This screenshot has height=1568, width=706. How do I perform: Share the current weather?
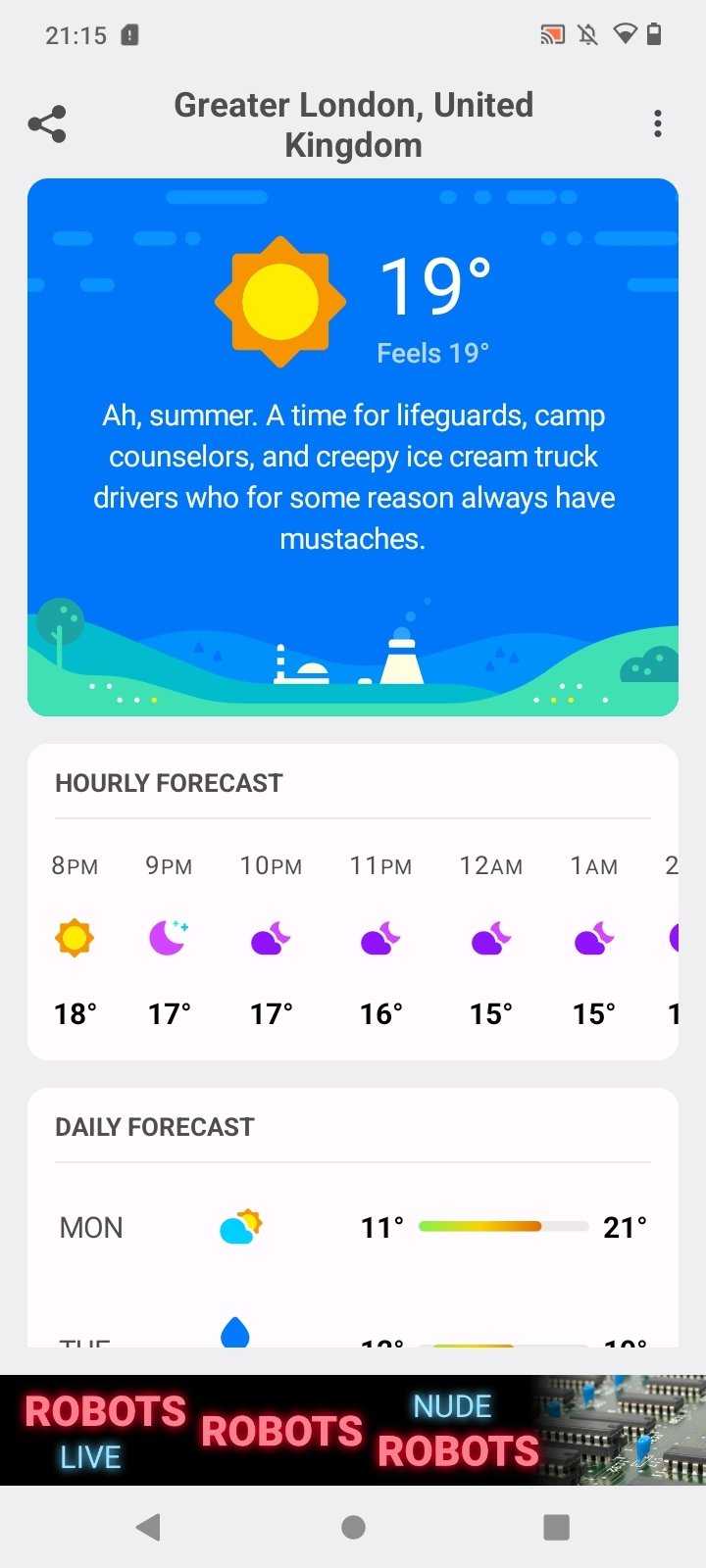point(47,124)
